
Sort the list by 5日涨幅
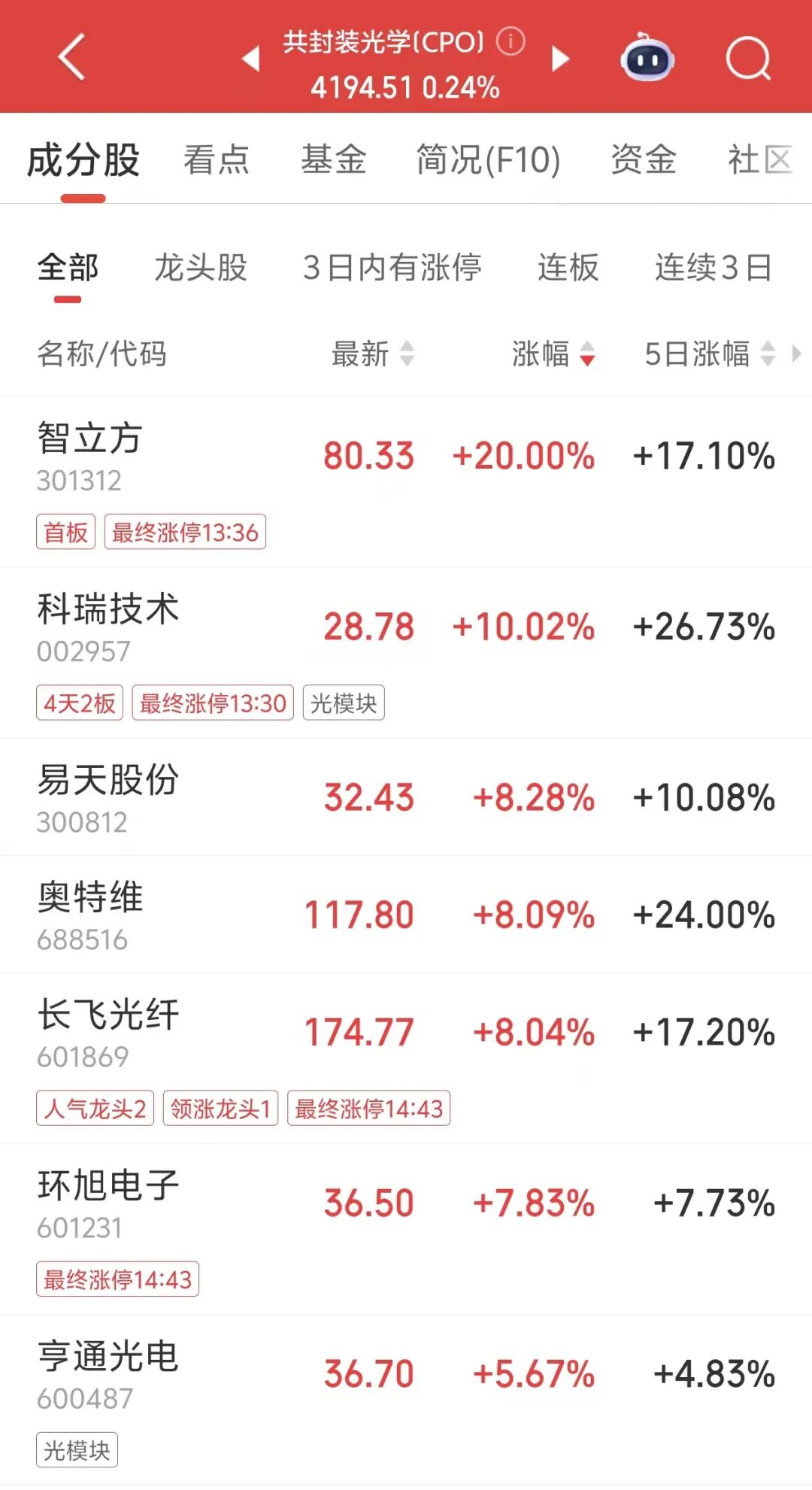[x=709, y=354]
